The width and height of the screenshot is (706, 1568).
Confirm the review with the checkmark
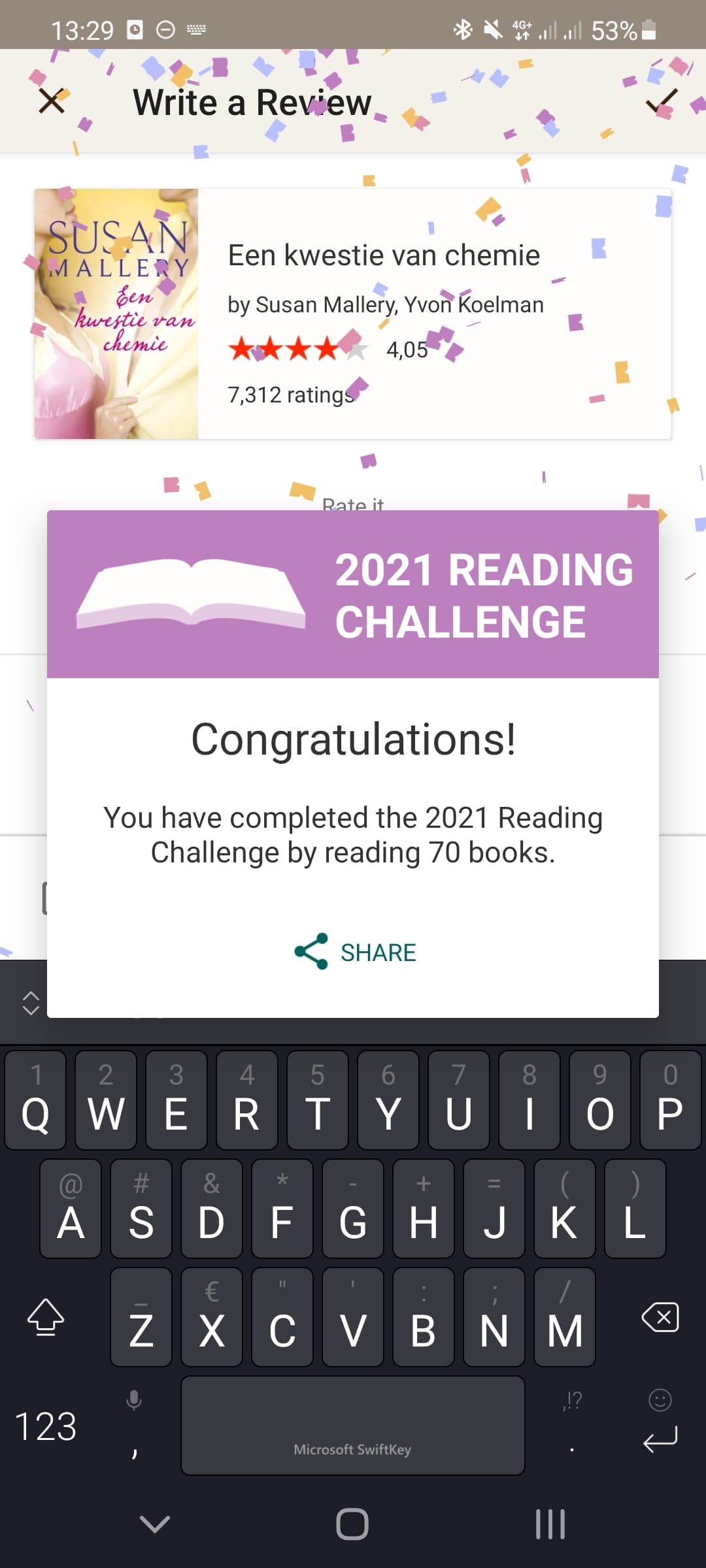(662, 103)
